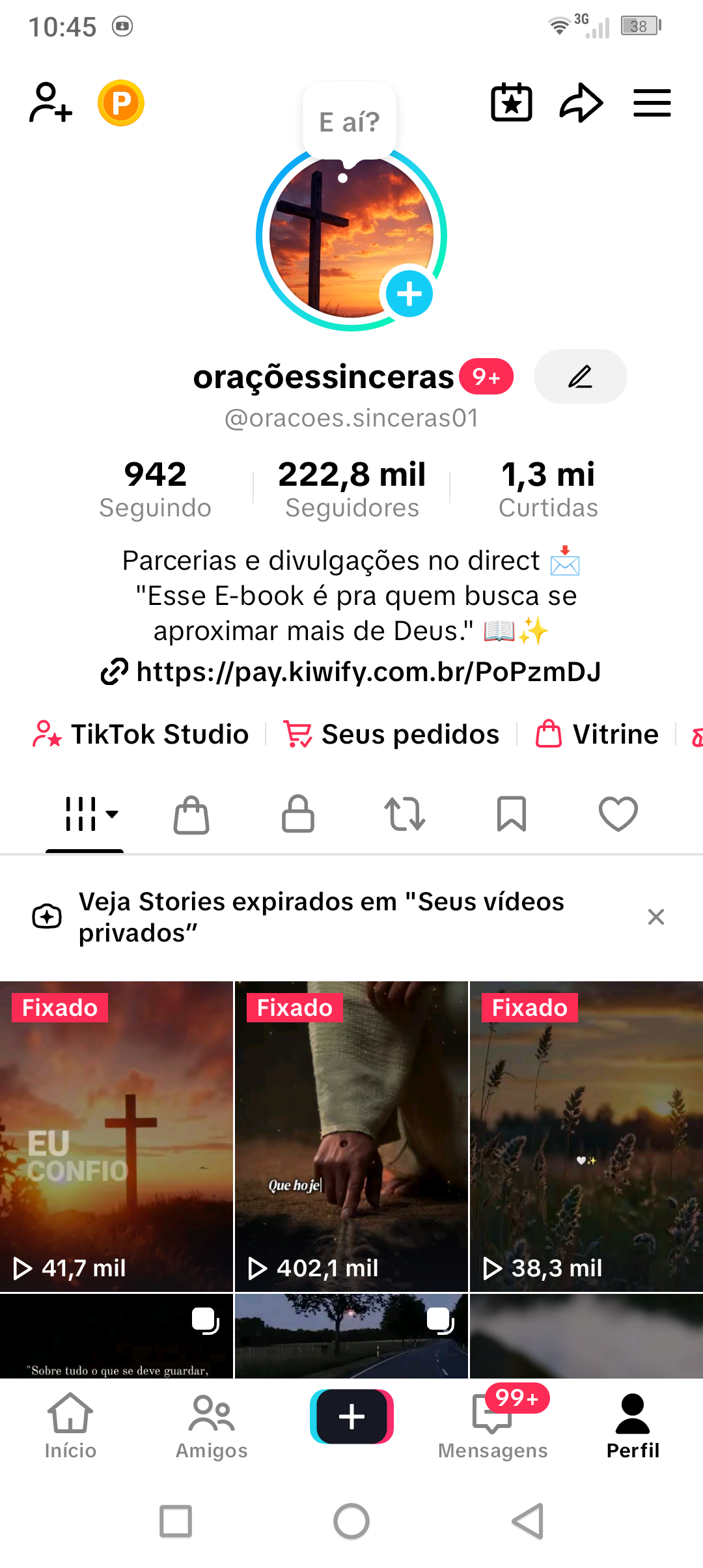703x1568 pixels.
Task: Edit profile with the pencil button
Action: [580, 376]
